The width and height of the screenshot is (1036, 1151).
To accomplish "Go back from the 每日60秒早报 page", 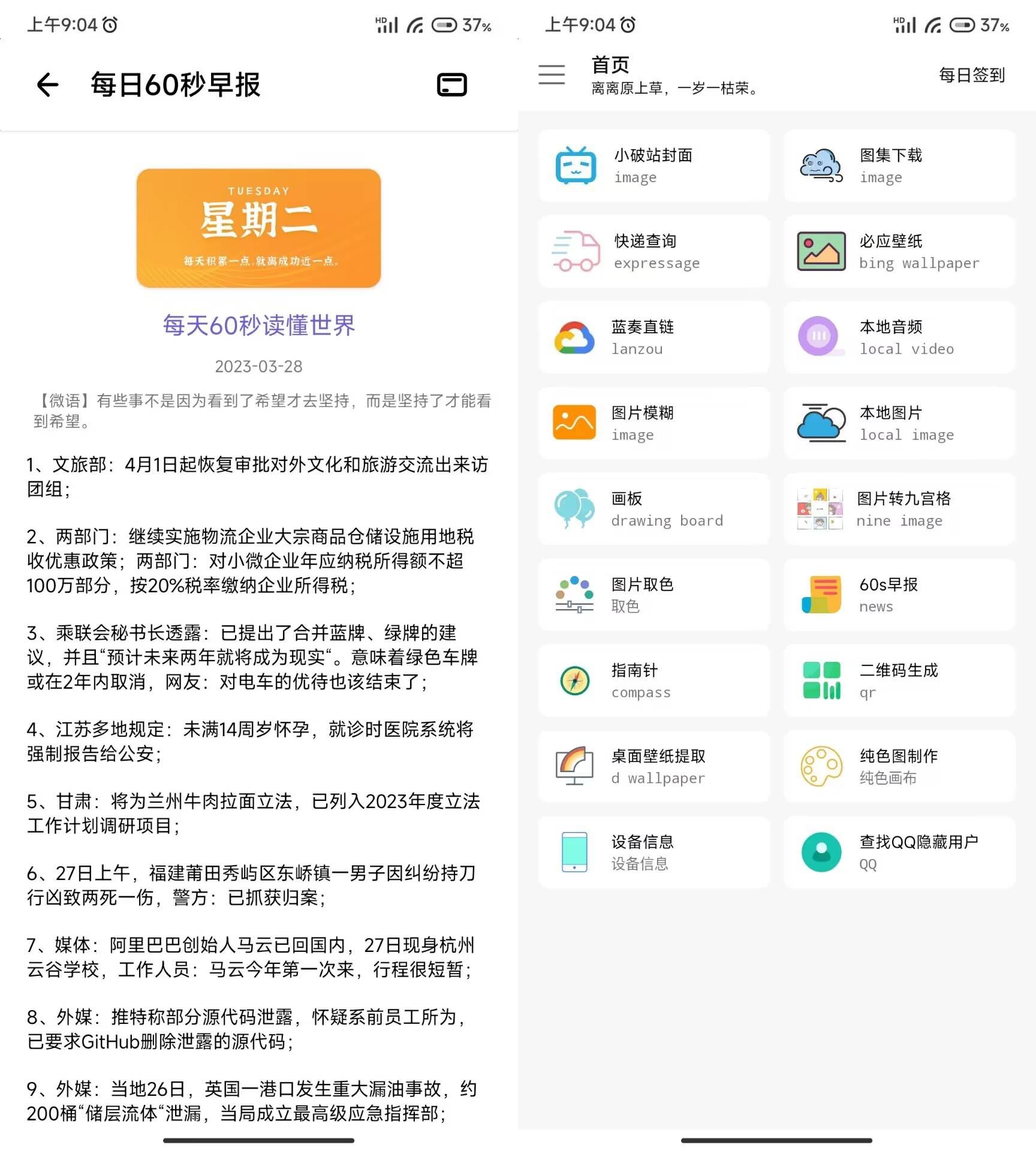I will tap(48, 85).
